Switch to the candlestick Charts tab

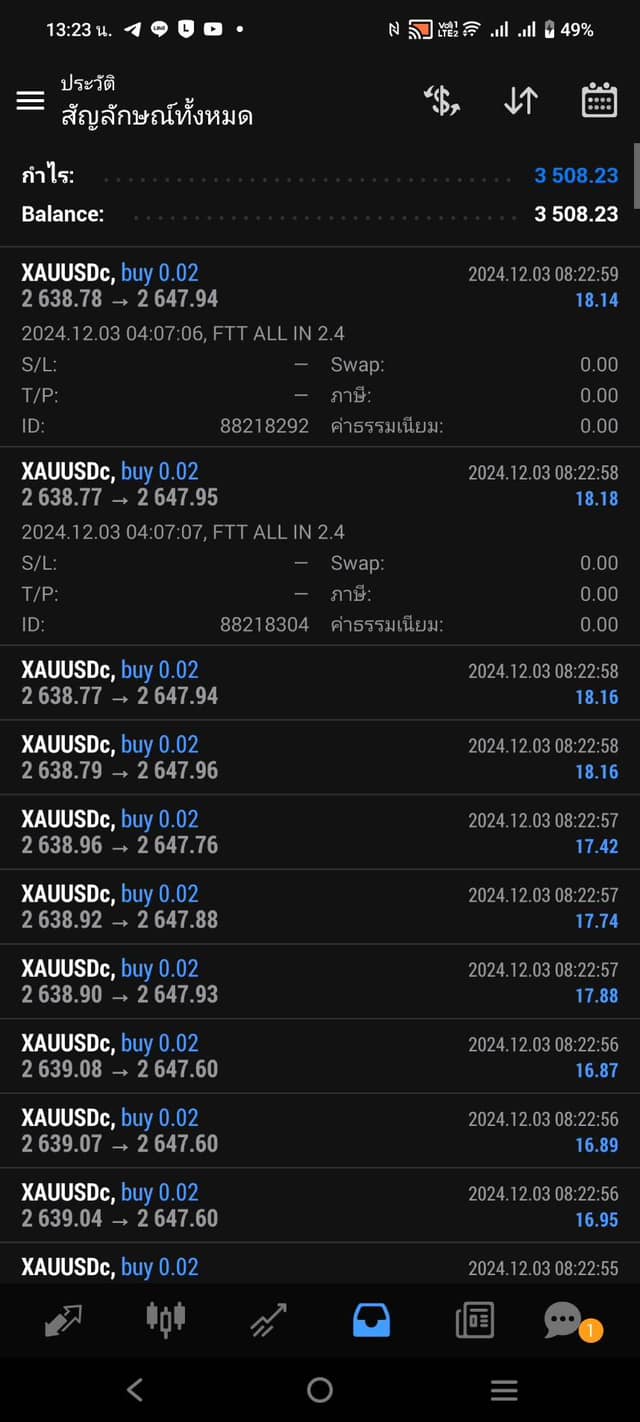[166, 1319]
